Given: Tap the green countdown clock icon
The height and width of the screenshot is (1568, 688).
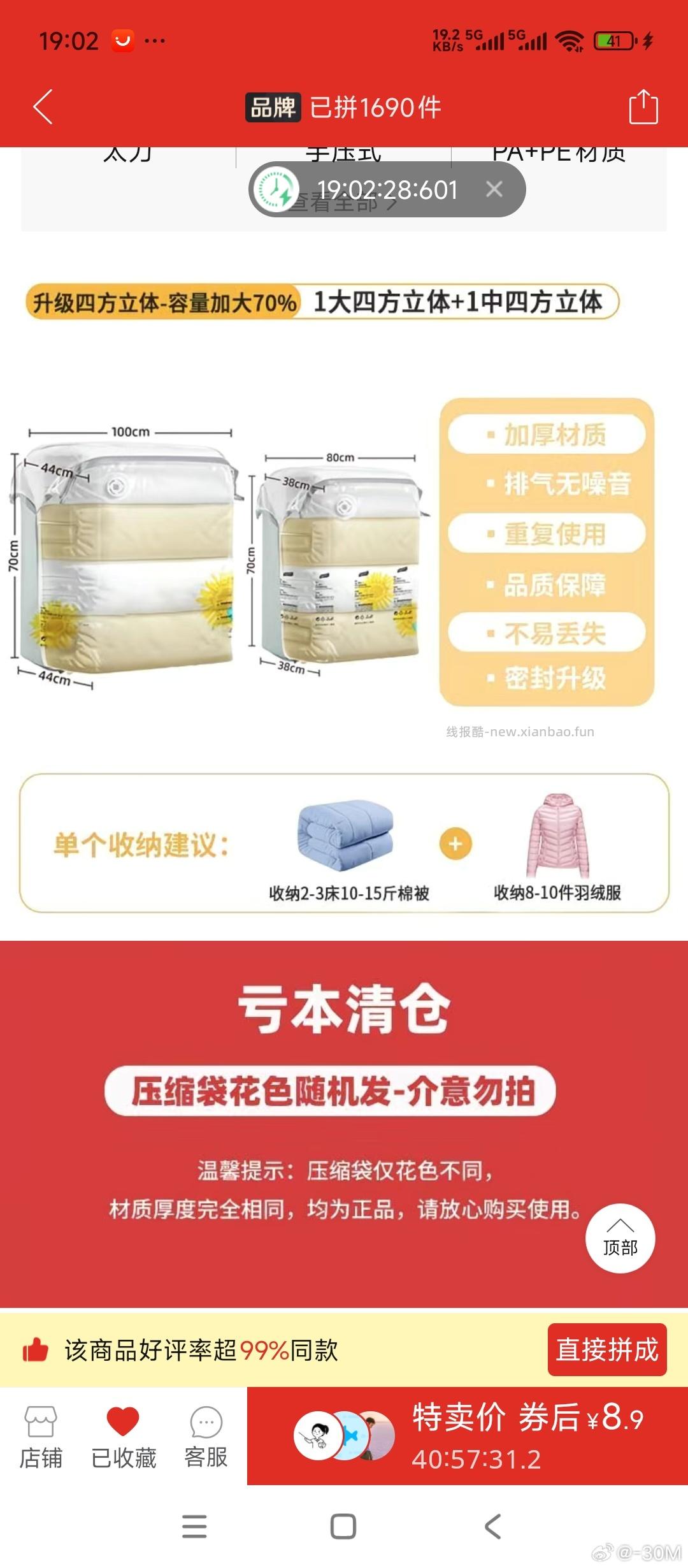Looking at the screenshot, I should click(274, 189).
